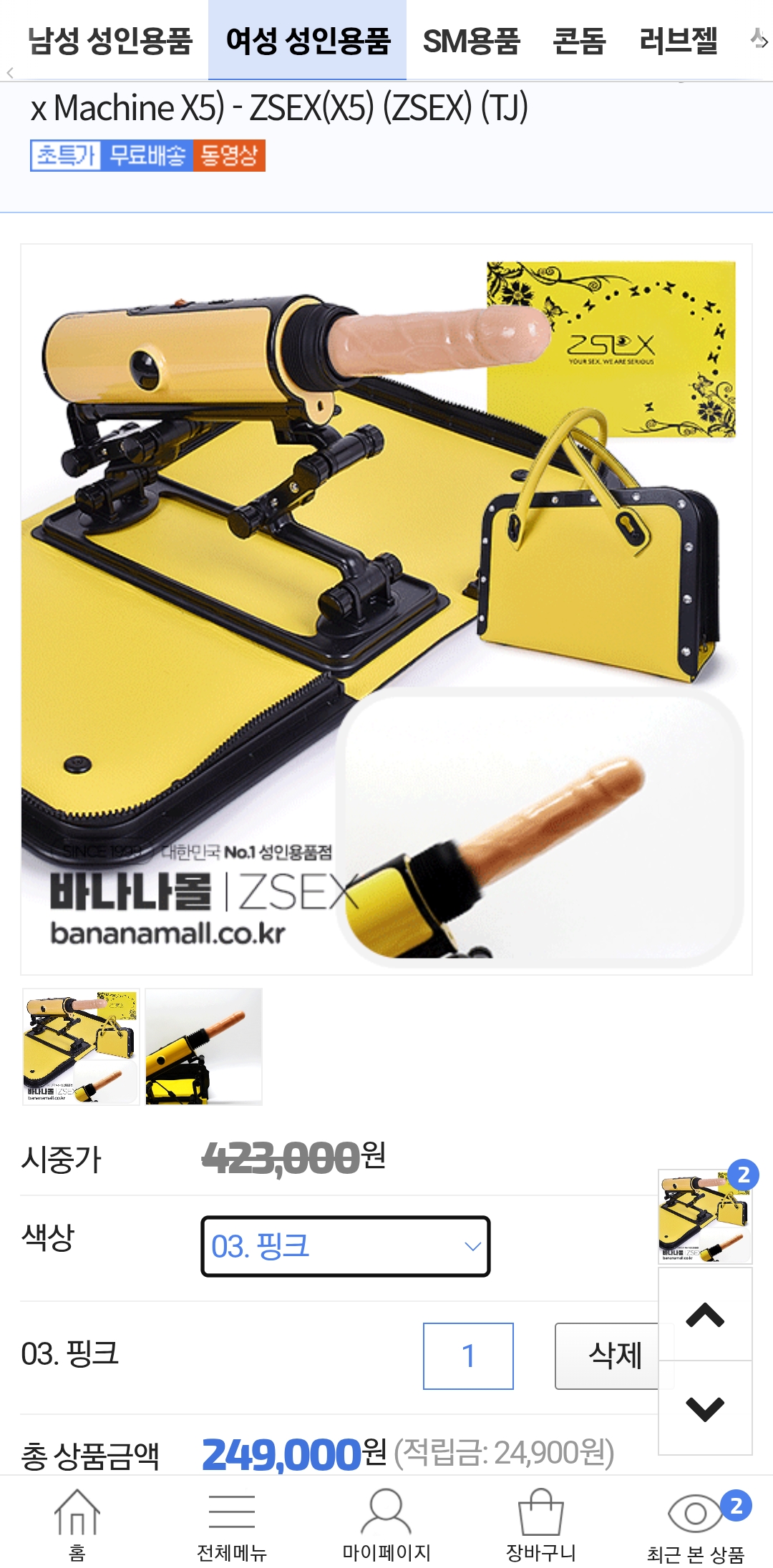Switch to the 남성 성인용품 tab
Screen dimensions: 773x1568
[x=110, y=41]
